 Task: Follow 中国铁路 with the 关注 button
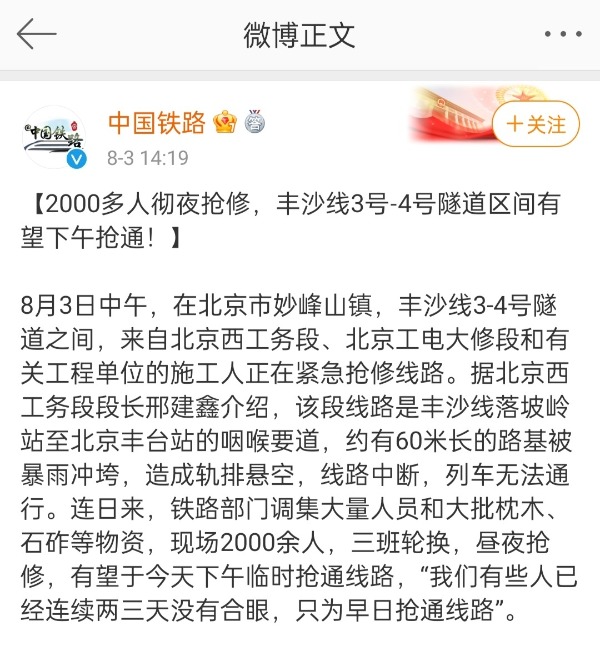pyautogui.click(x=536, y=125)
